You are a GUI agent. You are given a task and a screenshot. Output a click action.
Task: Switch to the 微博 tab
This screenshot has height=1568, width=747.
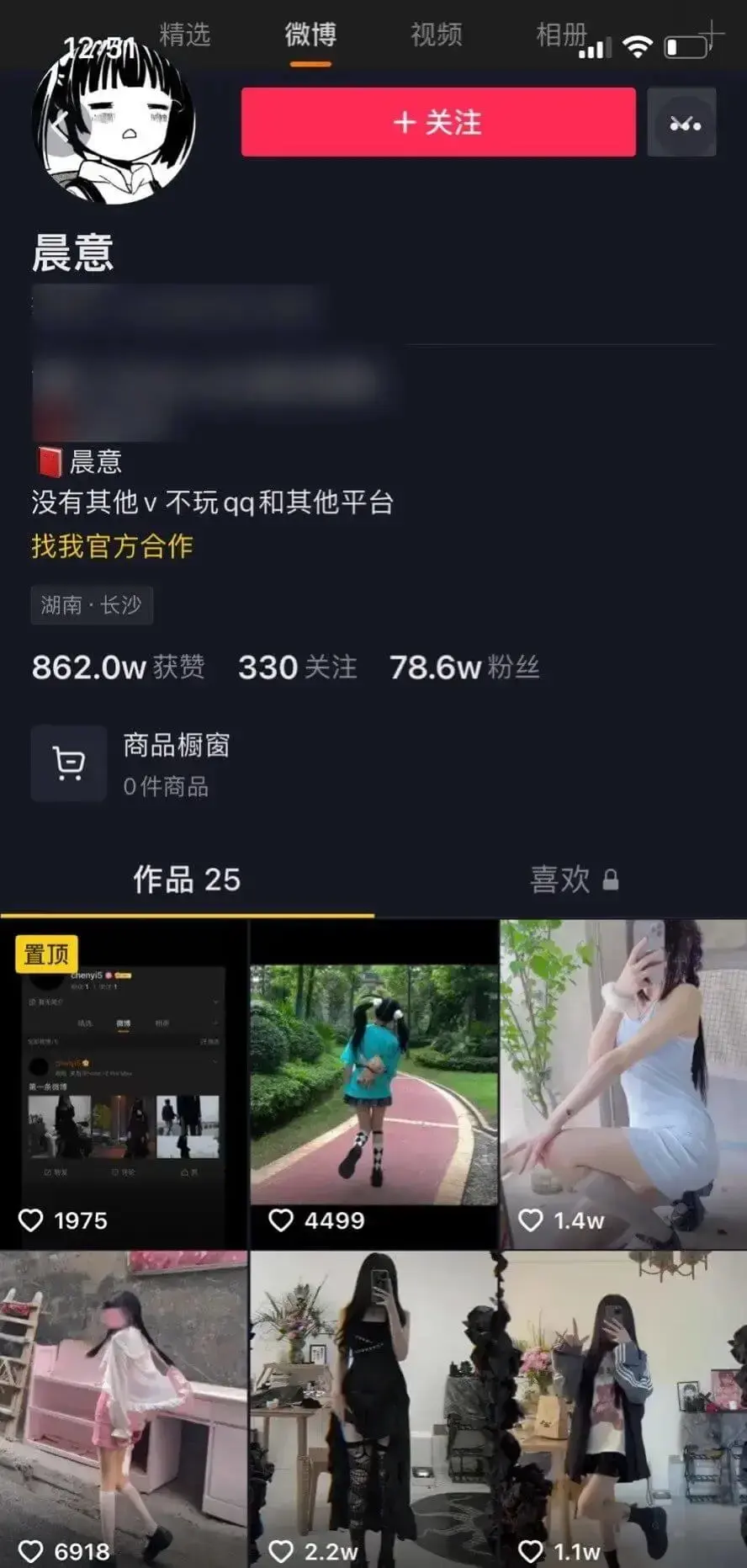(x=310, y=35)
